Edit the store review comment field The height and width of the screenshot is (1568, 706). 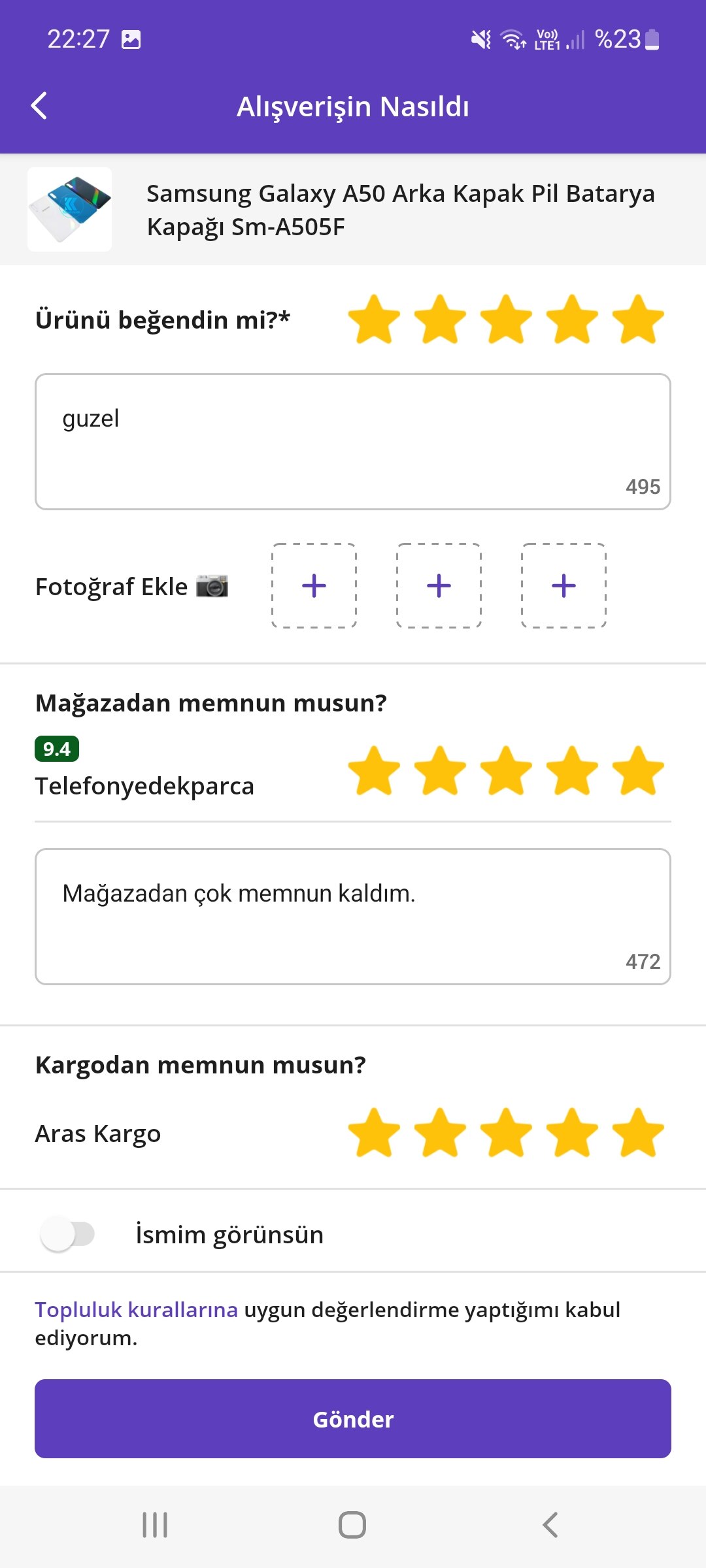point(353,917)
